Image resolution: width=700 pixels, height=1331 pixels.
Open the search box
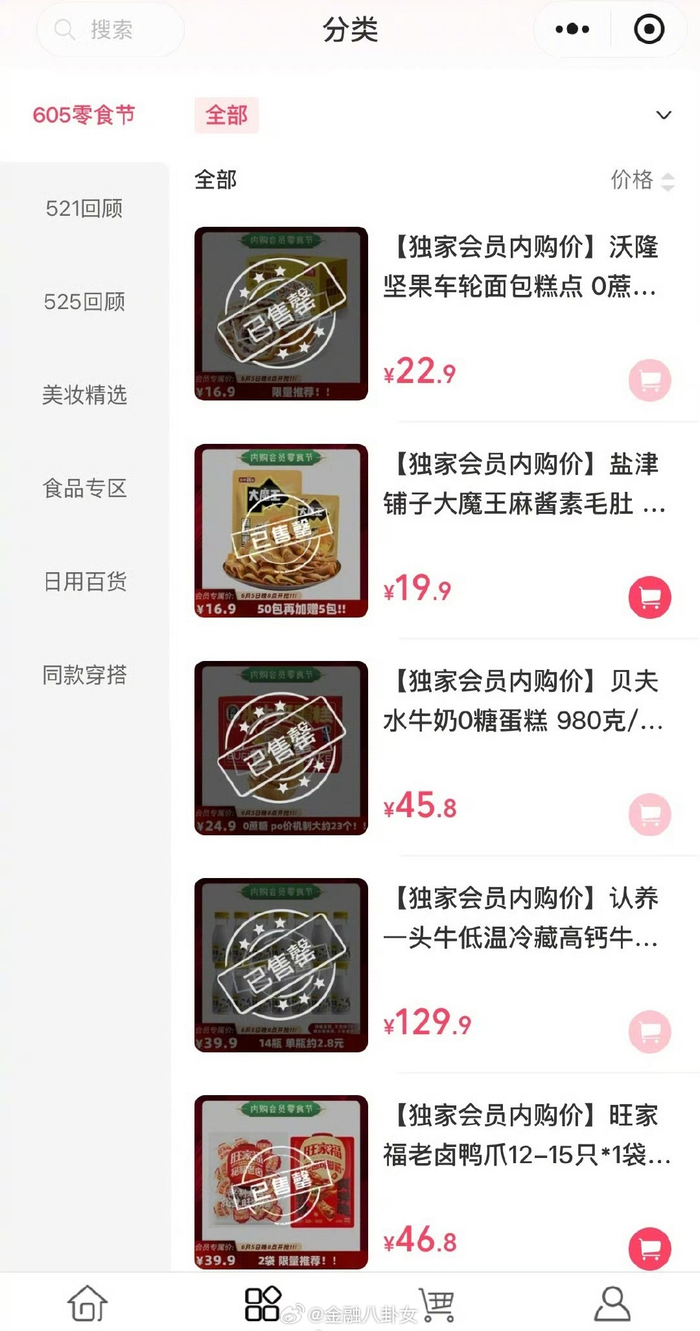click(x=110, y=30)
